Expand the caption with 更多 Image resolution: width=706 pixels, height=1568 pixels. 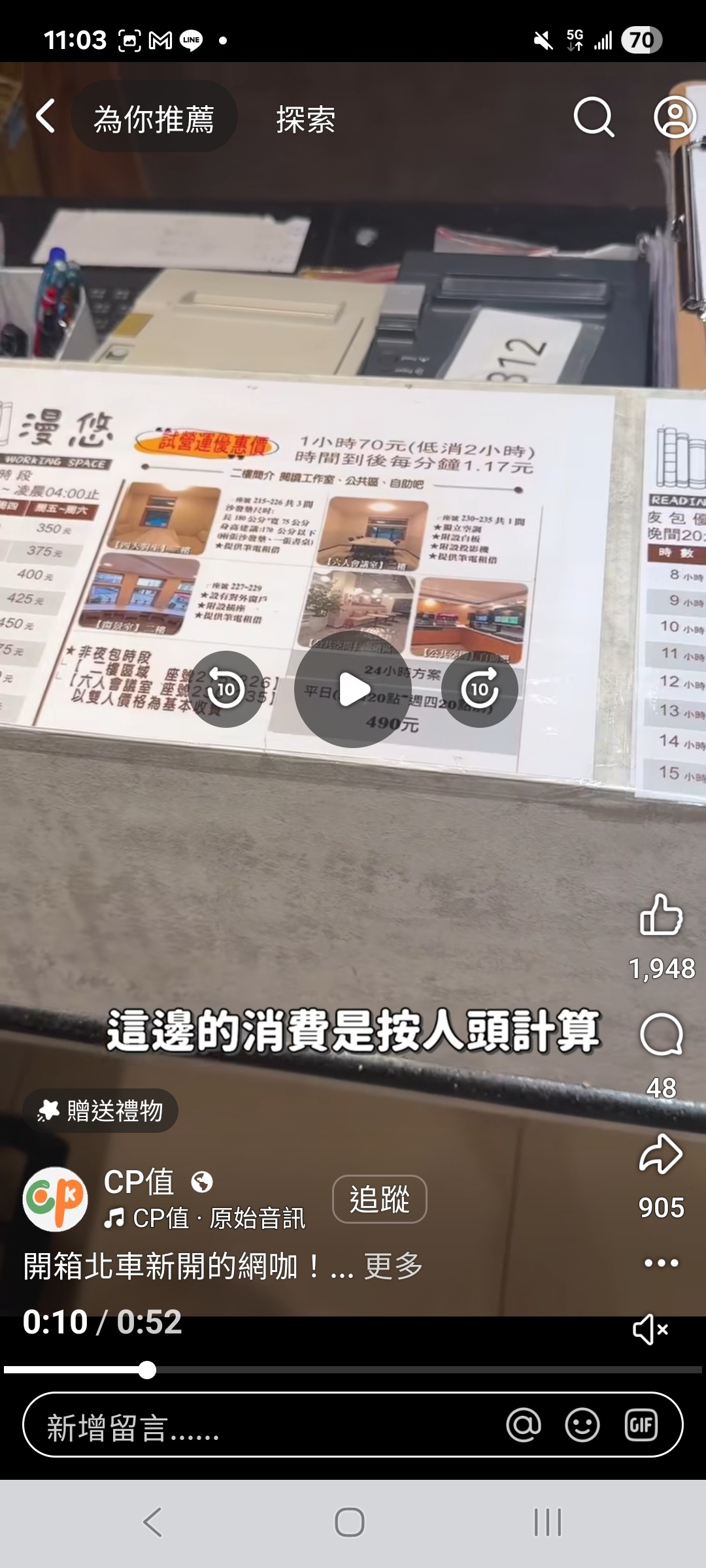(x=394, y=1266)
